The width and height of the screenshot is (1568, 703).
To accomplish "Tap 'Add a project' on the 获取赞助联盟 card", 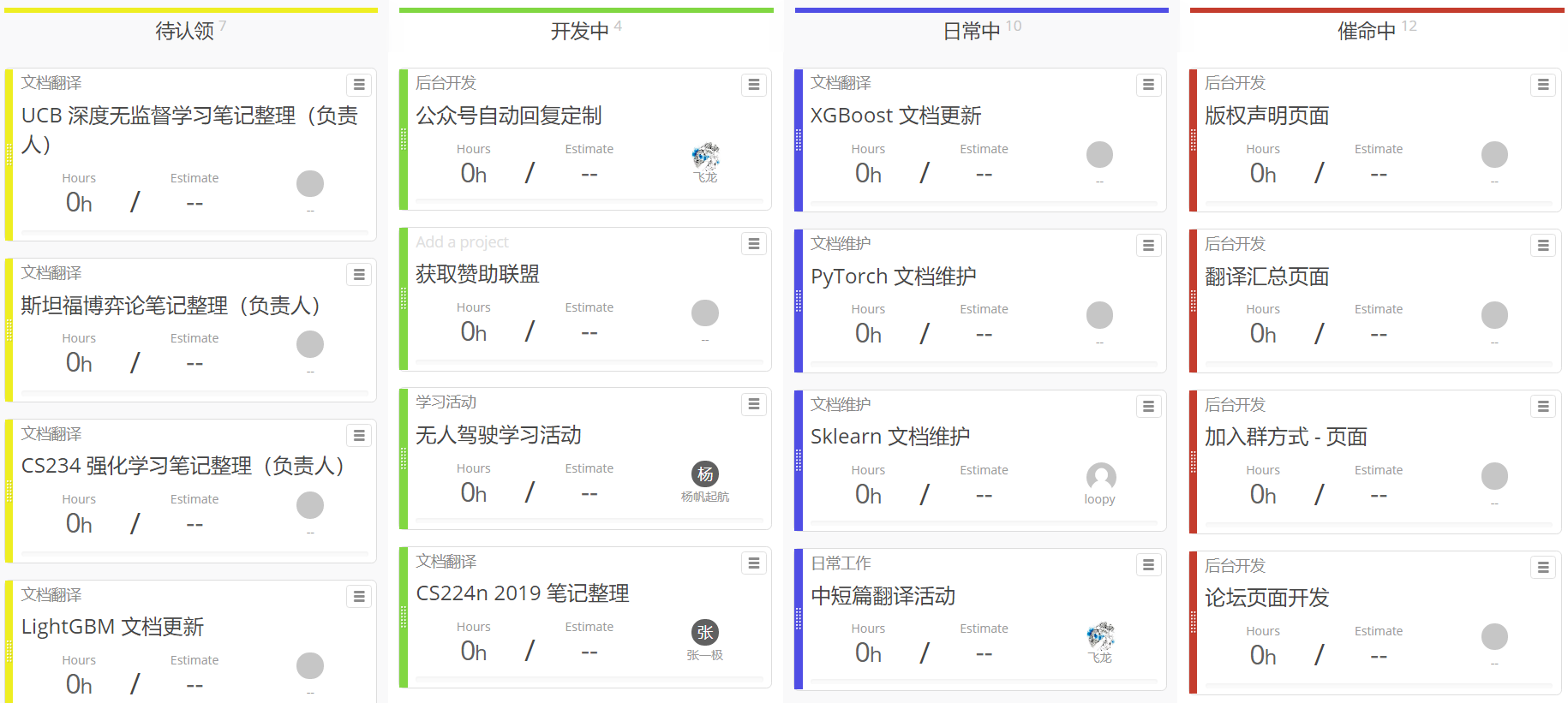I will pyautogui.click(x=462, y=242).
